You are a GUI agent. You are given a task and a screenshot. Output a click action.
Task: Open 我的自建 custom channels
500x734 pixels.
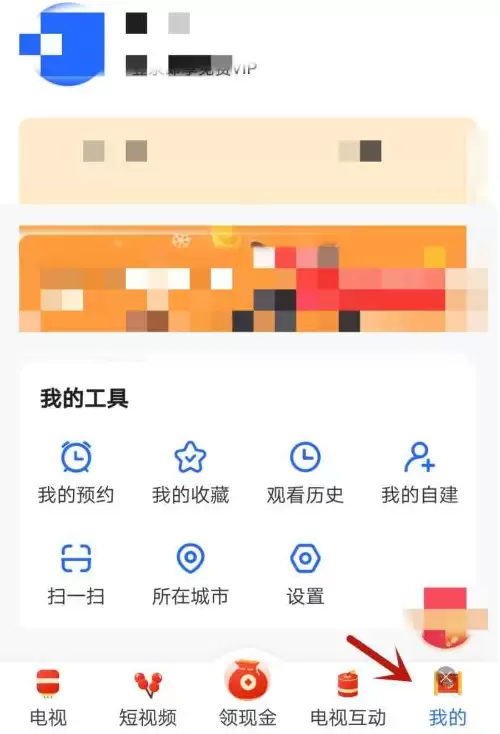pyautogui.click(x=419, y=472)
